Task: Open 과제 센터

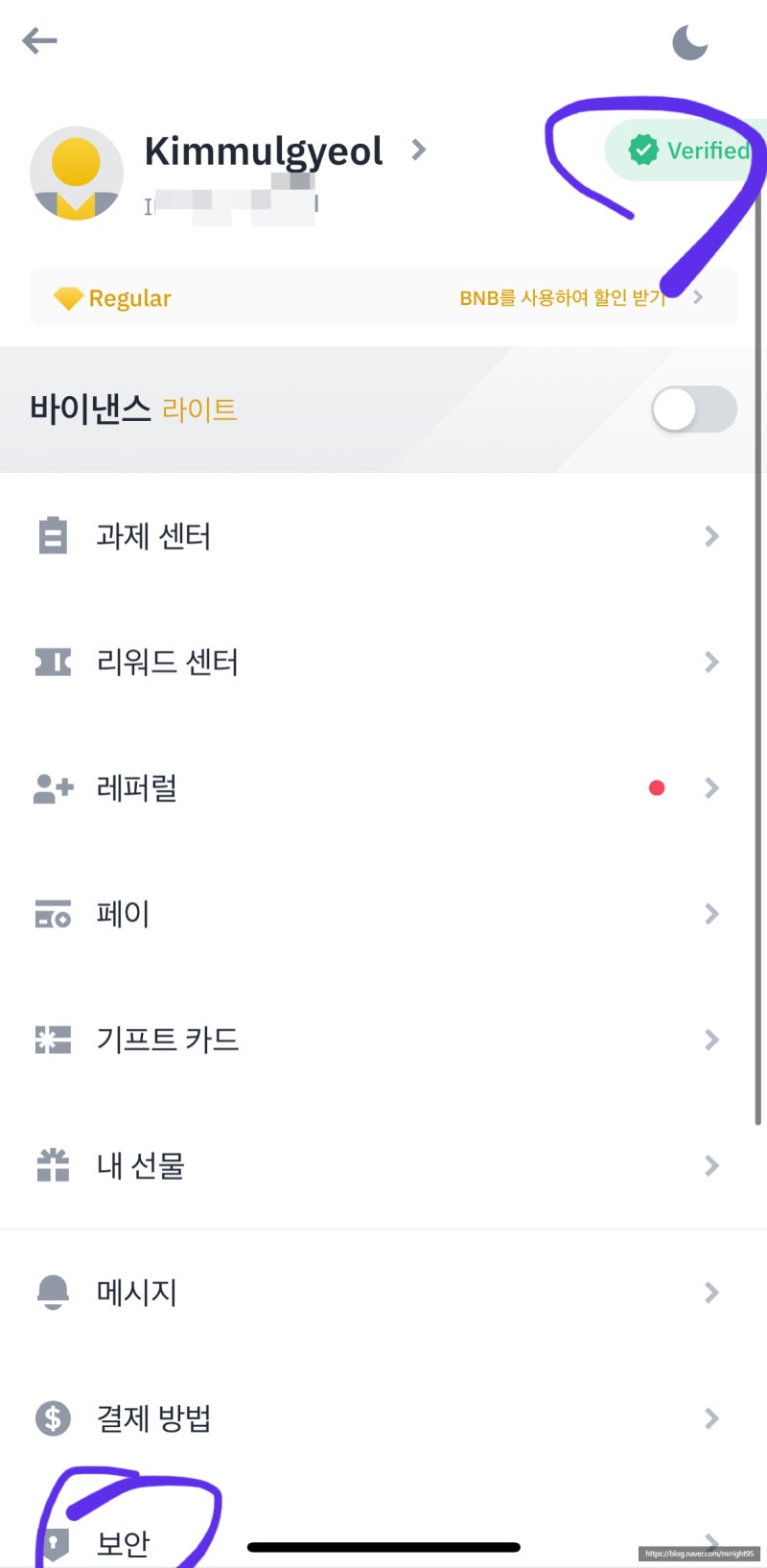Action: click(383, 536)
